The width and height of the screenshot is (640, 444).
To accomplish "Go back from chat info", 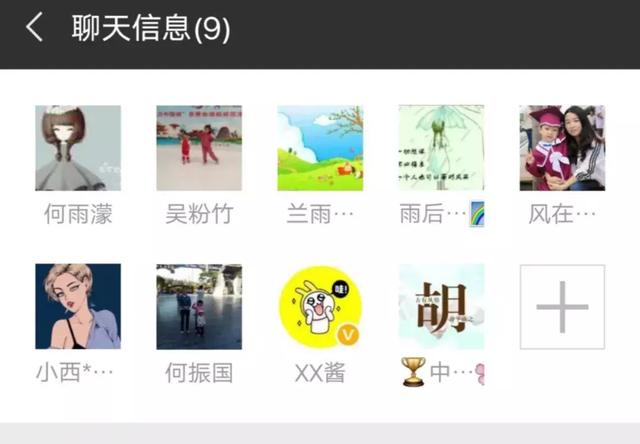I will (35, 28).
